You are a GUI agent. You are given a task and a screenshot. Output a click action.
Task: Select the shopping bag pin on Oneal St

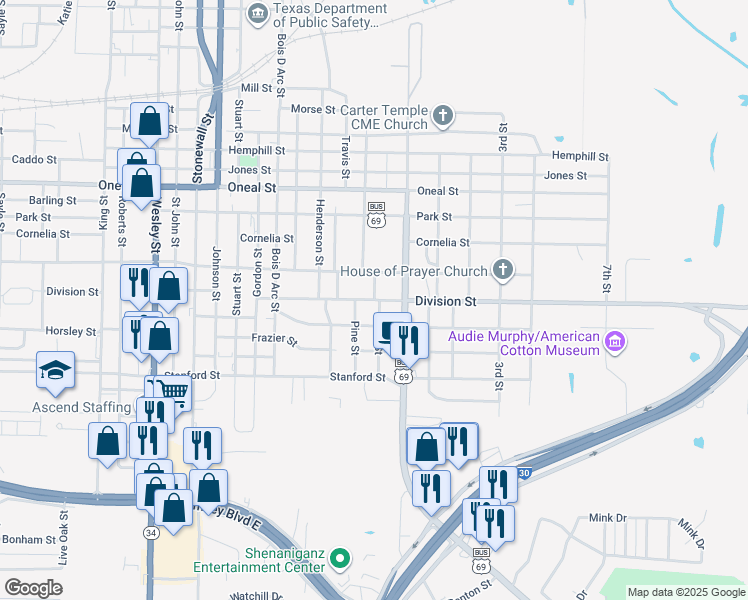pos(143,183)
